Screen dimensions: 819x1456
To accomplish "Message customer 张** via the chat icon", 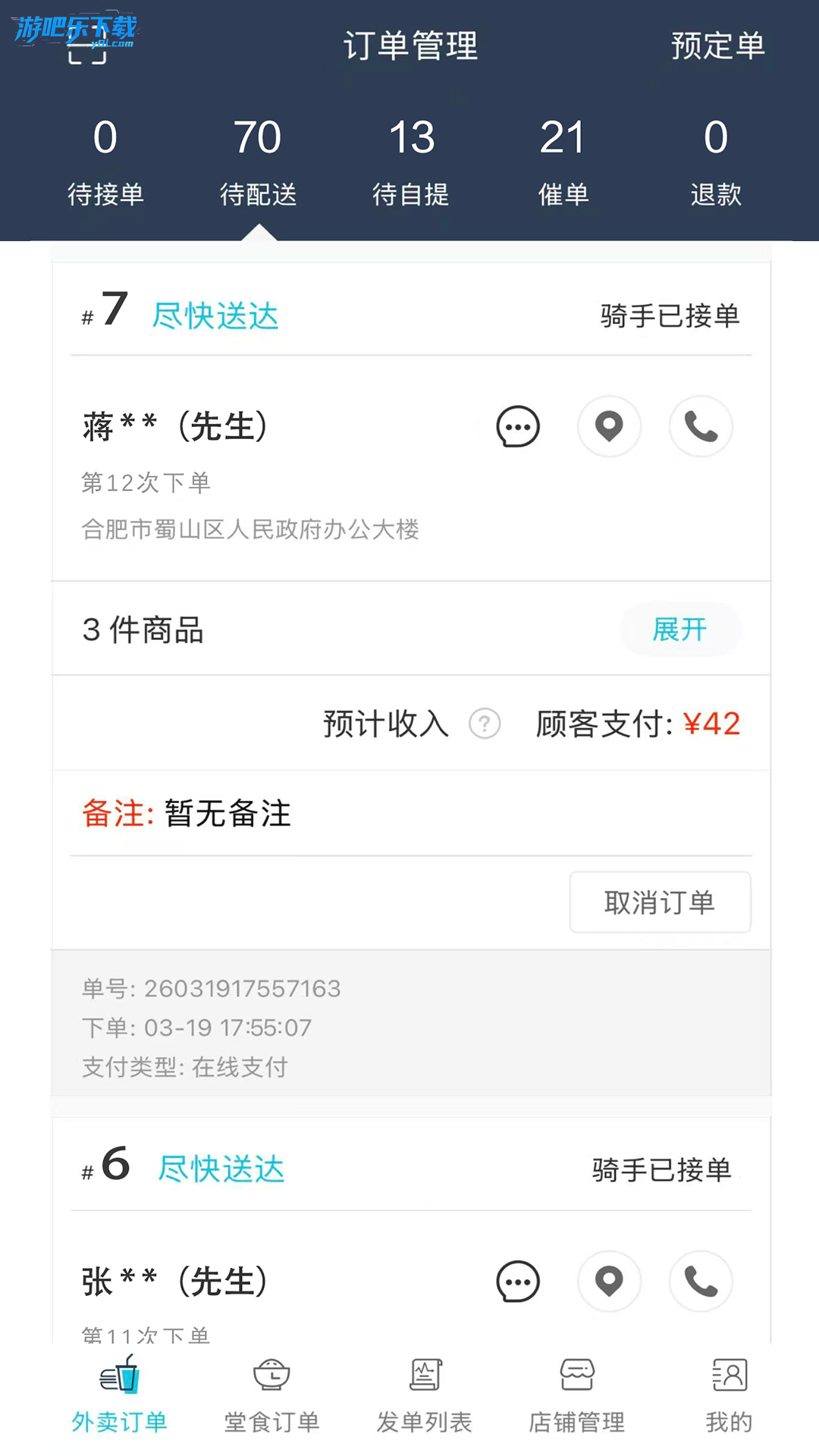I will 518,1282.
